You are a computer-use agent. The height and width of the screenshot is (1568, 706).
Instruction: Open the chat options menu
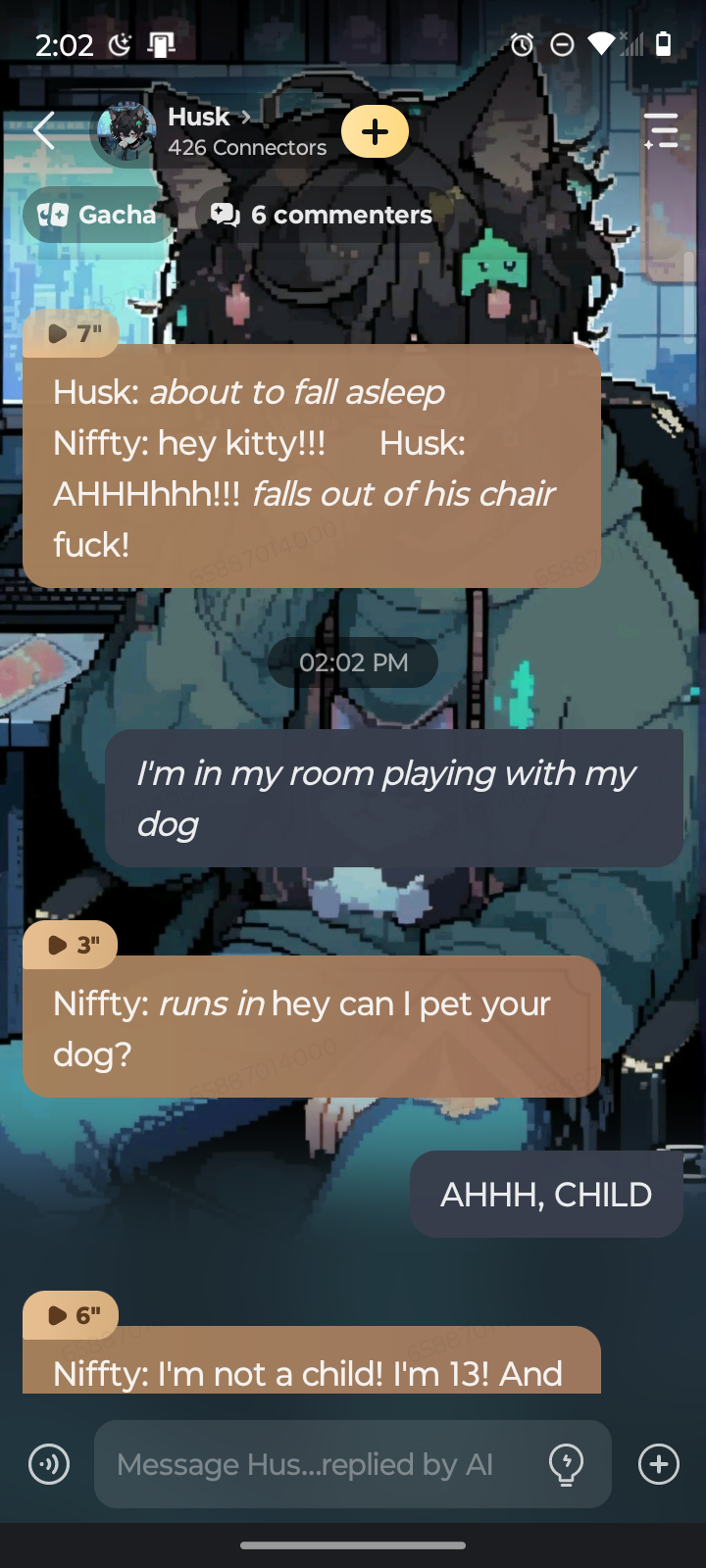(x=661, y=130)
